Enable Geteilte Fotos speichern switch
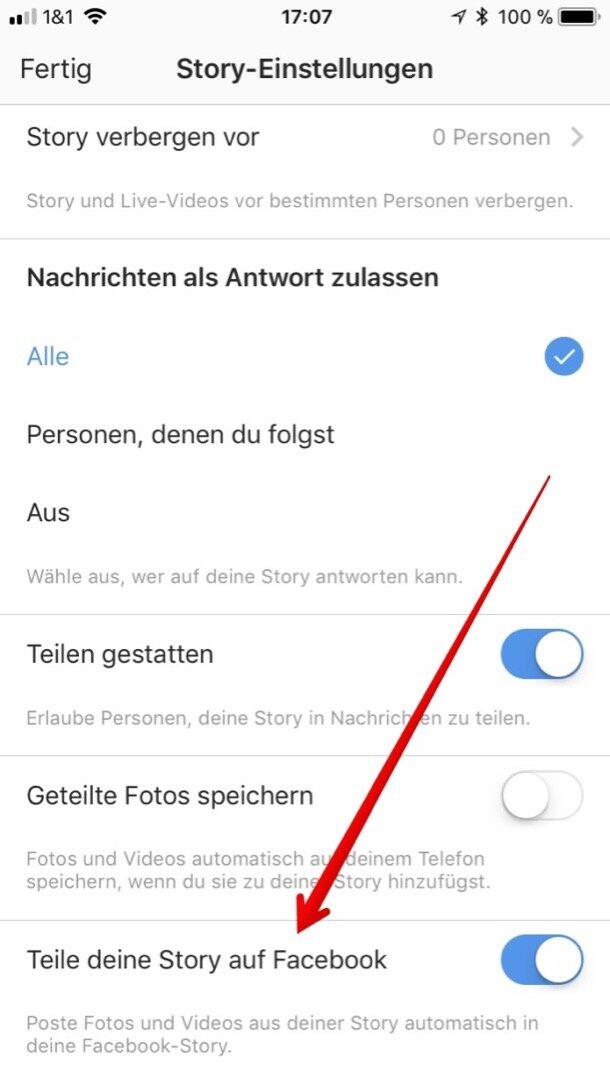Viewport: 610px width, 1085px height. tap(541, 796)
